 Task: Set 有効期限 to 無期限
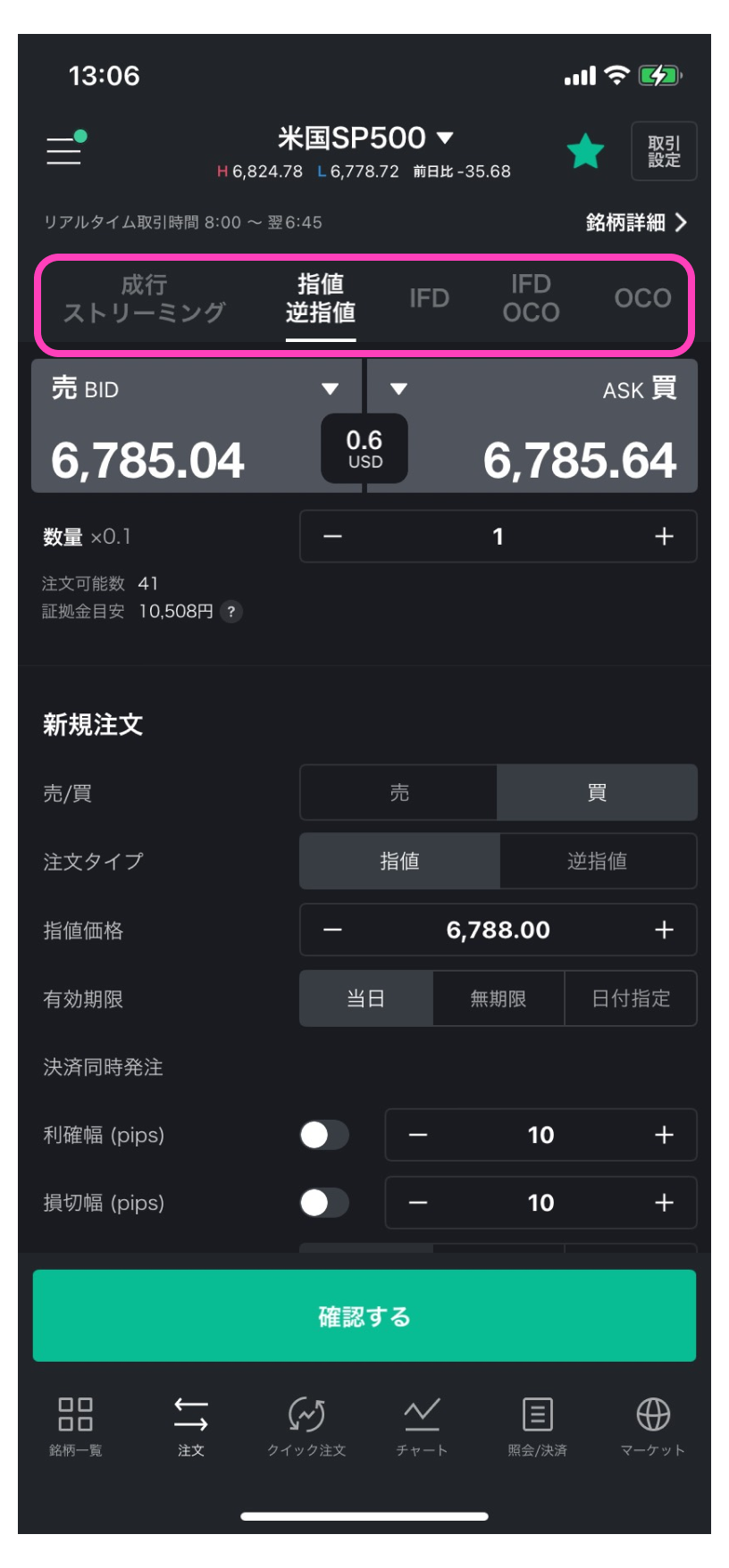[498, 998]
